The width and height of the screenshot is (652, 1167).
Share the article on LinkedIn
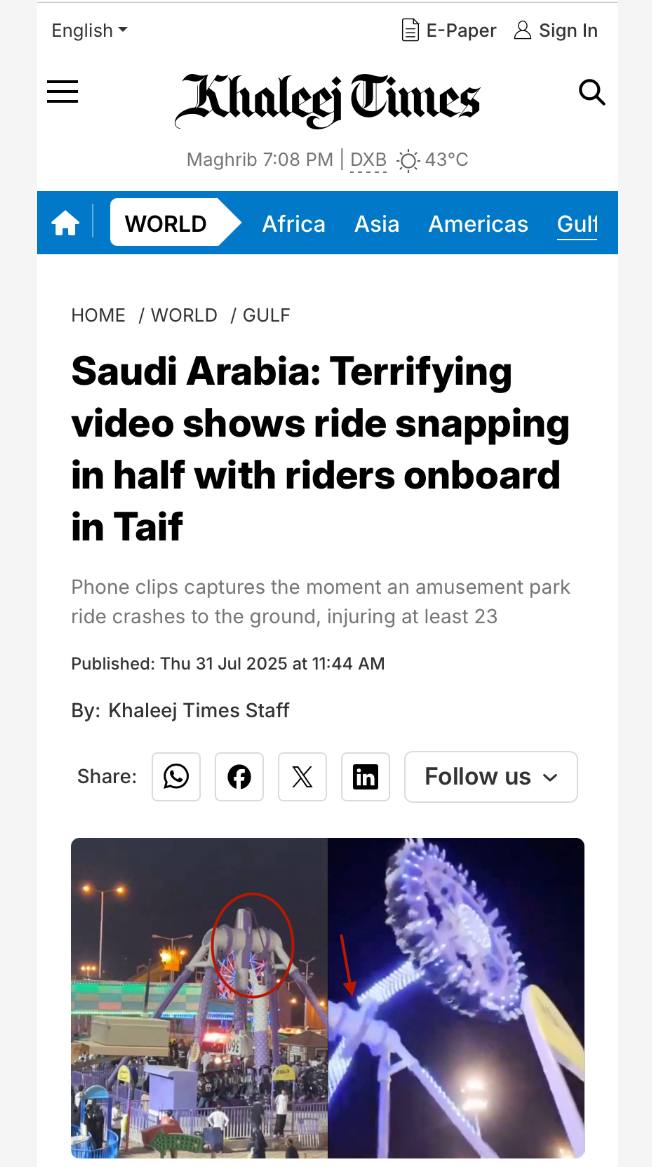(365, 776)
